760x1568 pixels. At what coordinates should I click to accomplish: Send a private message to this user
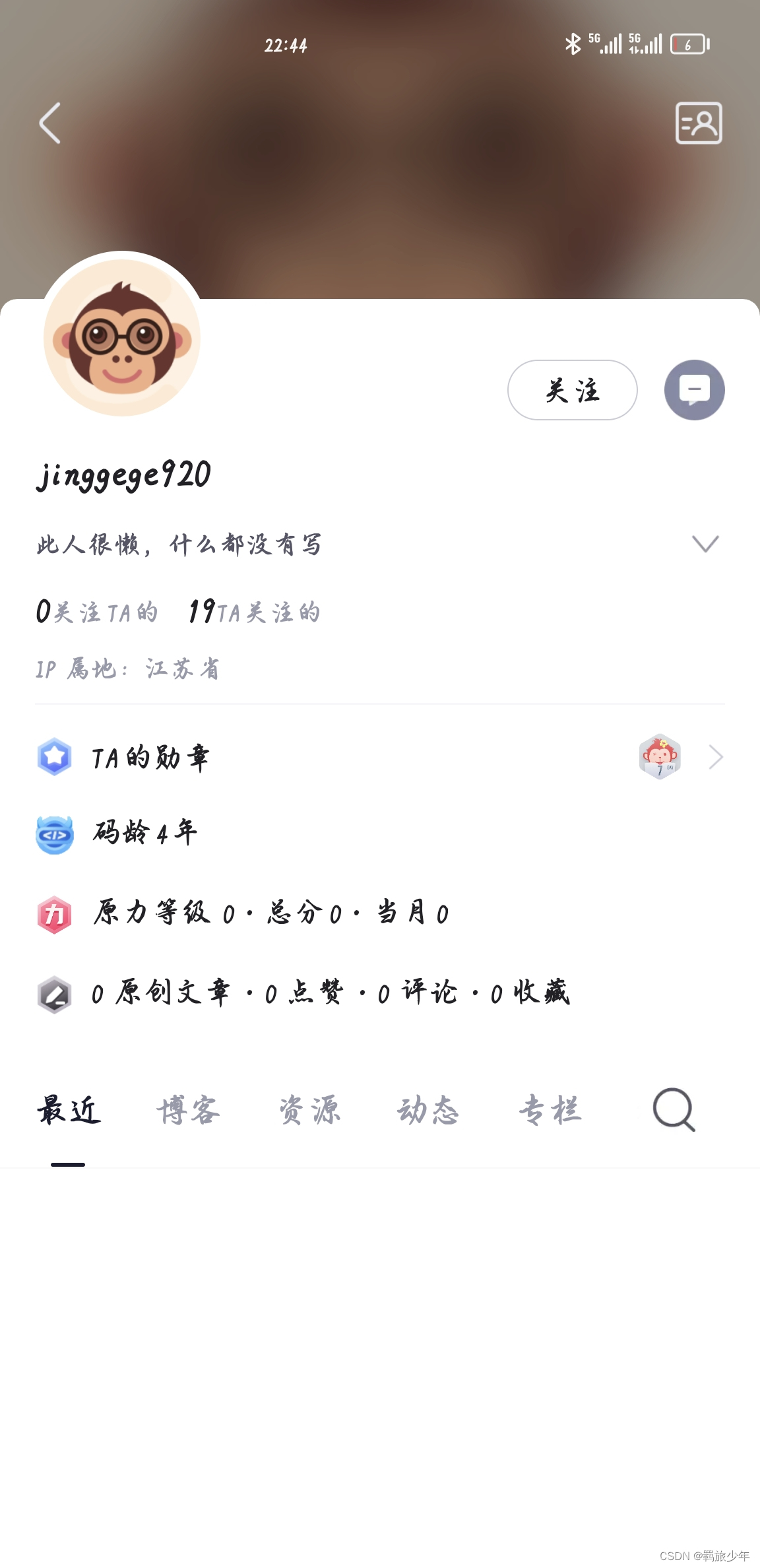point(694,390)
